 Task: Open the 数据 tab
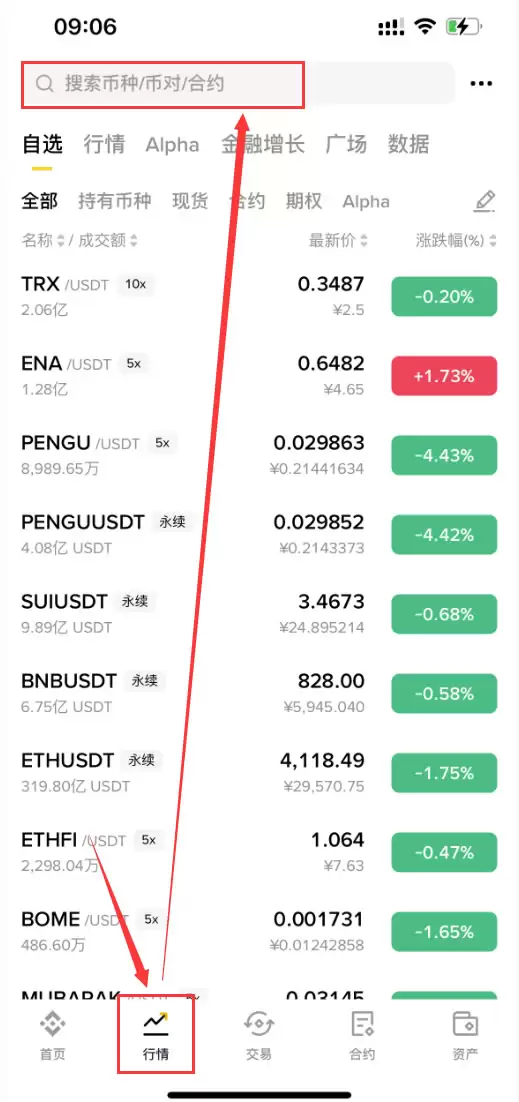(409, 145)
